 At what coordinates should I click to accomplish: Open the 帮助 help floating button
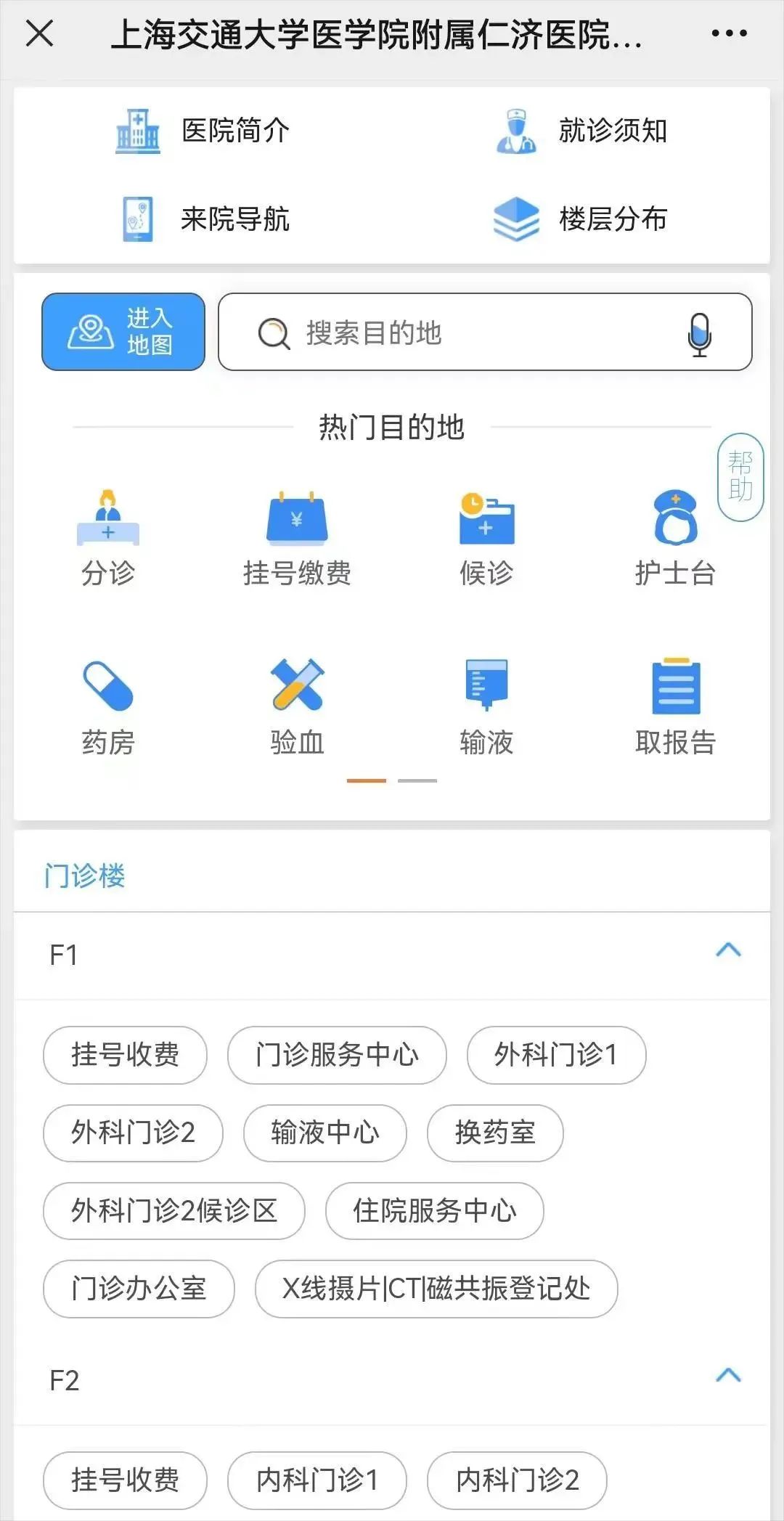[740, 477]
